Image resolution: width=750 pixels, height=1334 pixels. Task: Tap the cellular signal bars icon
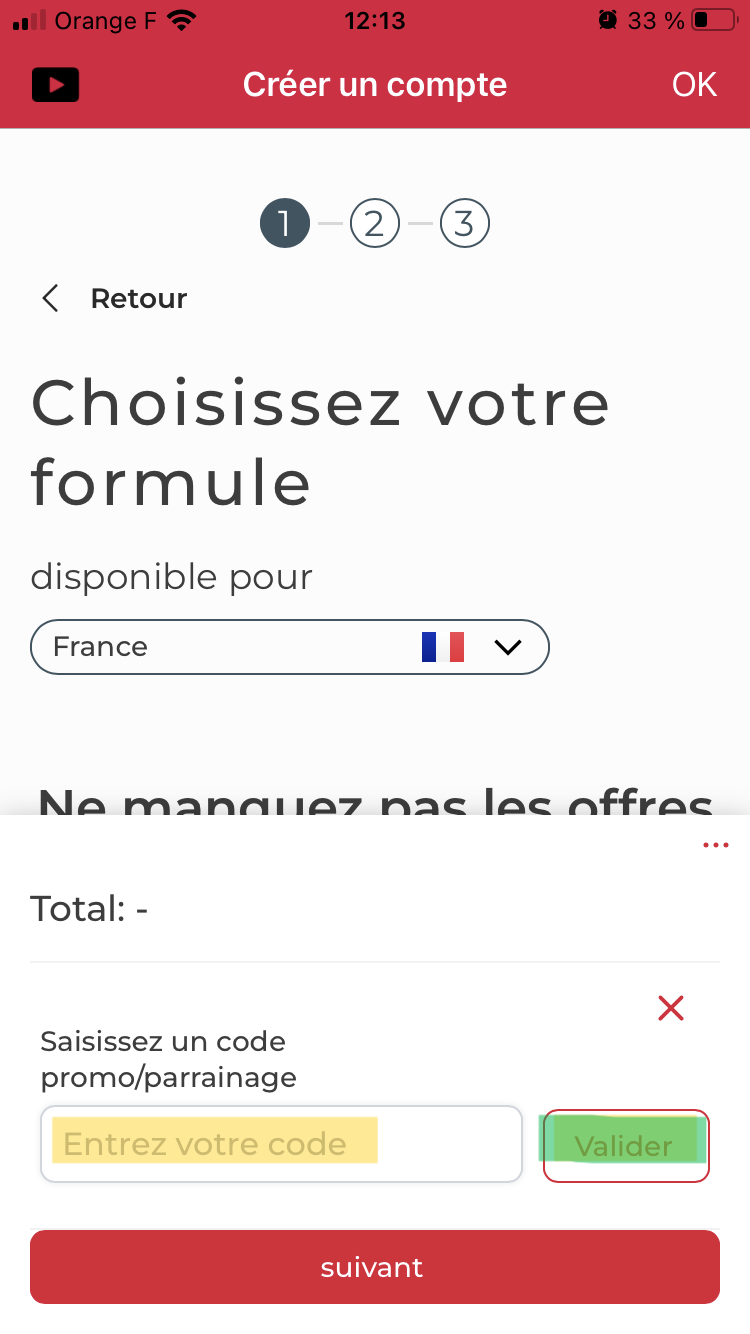click(30, 18)
